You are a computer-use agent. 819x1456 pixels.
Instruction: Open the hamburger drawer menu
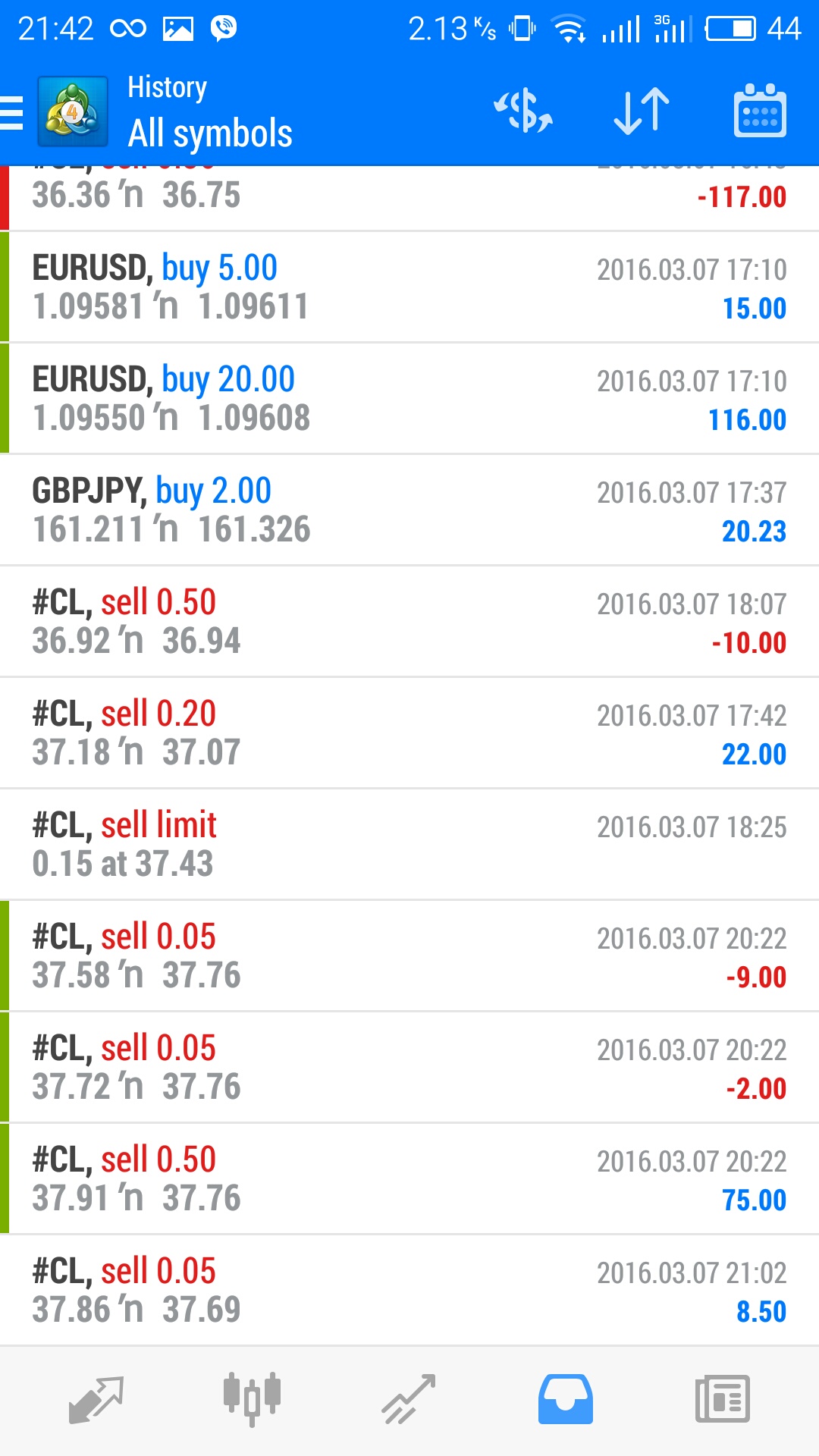tap(12, 113)
